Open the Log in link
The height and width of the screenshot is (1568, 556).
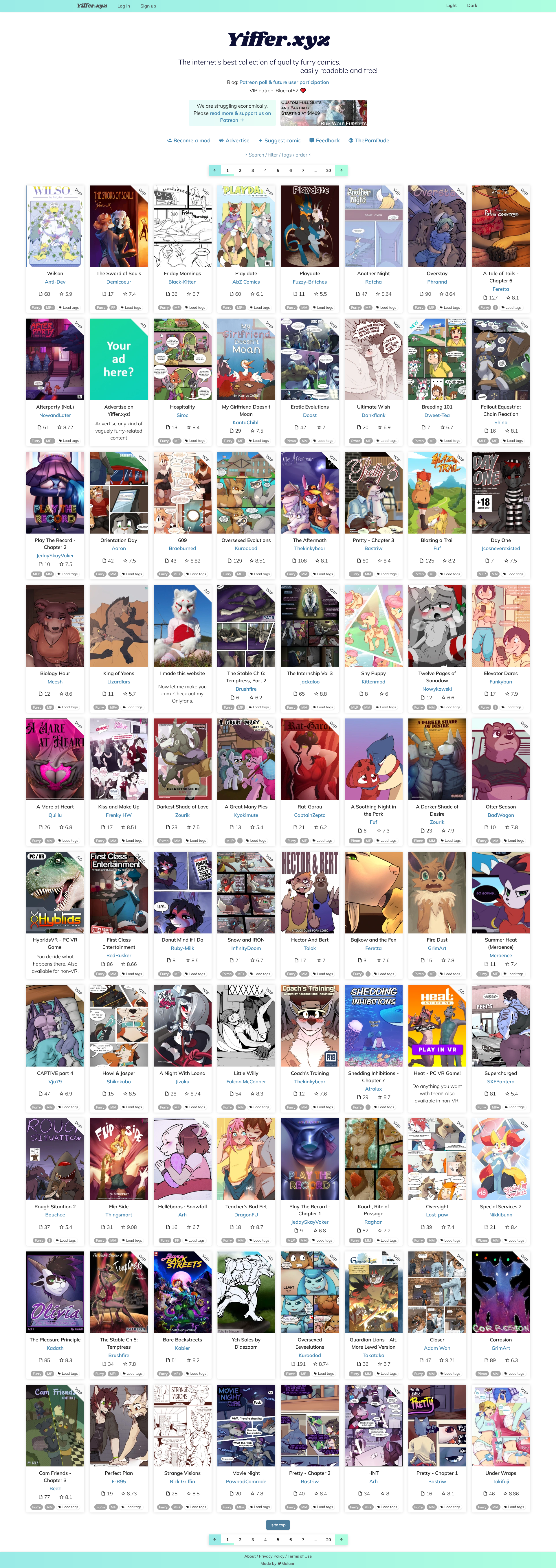pyautogui.click(x=124, y=5)
